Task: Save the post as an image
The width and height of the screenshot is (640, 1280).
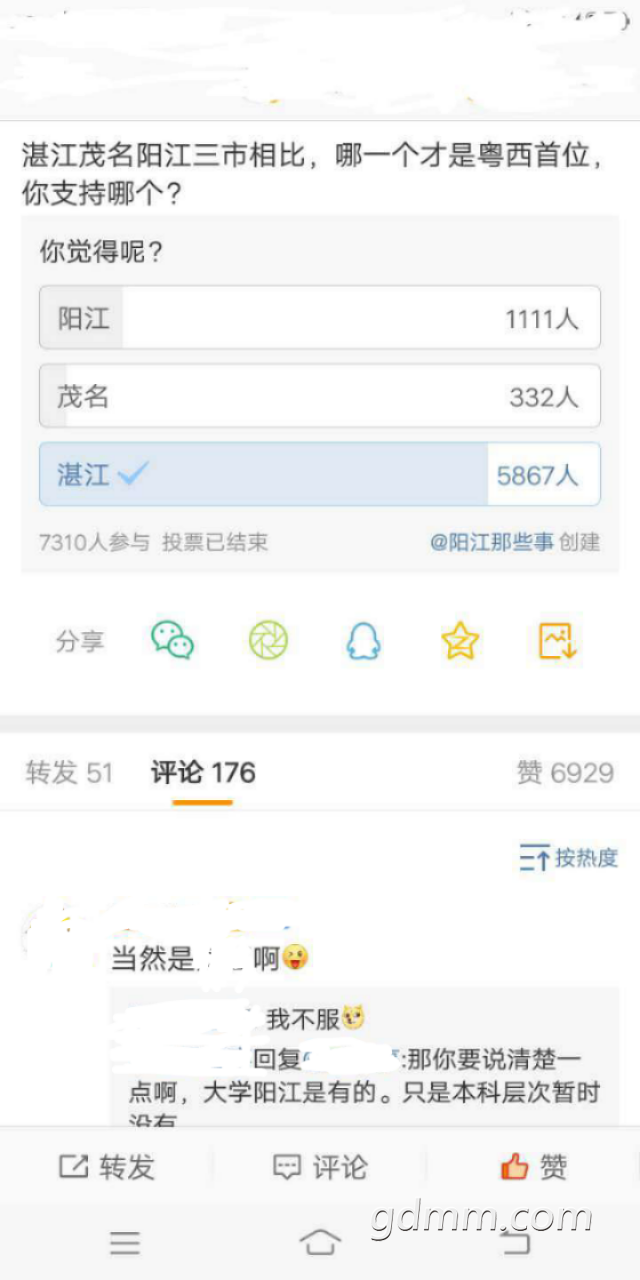Action: [x=557, y=640]
